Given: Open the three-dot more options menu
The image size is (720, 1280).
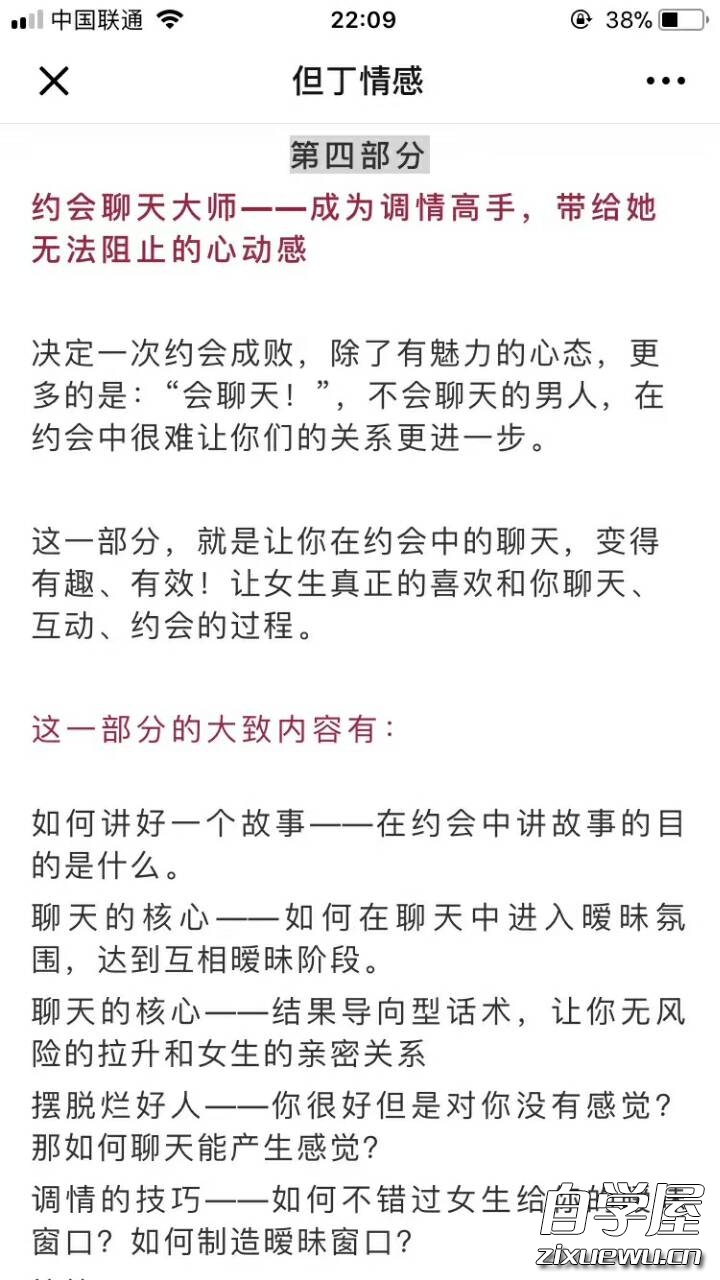Looking at the screenshot, I should click(665, 81).
